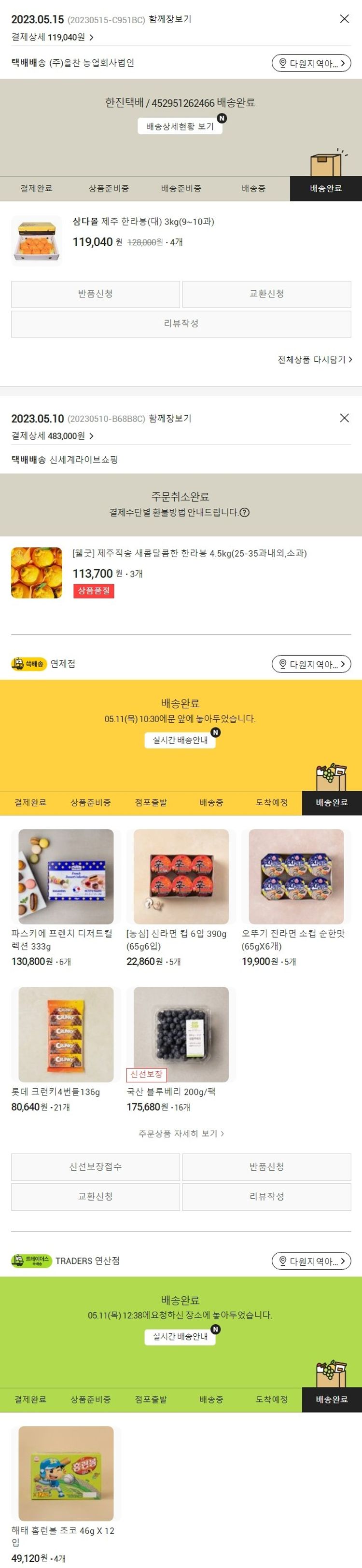Tap 교환신청 under the 연제점 order

(x=96, y=1197)
